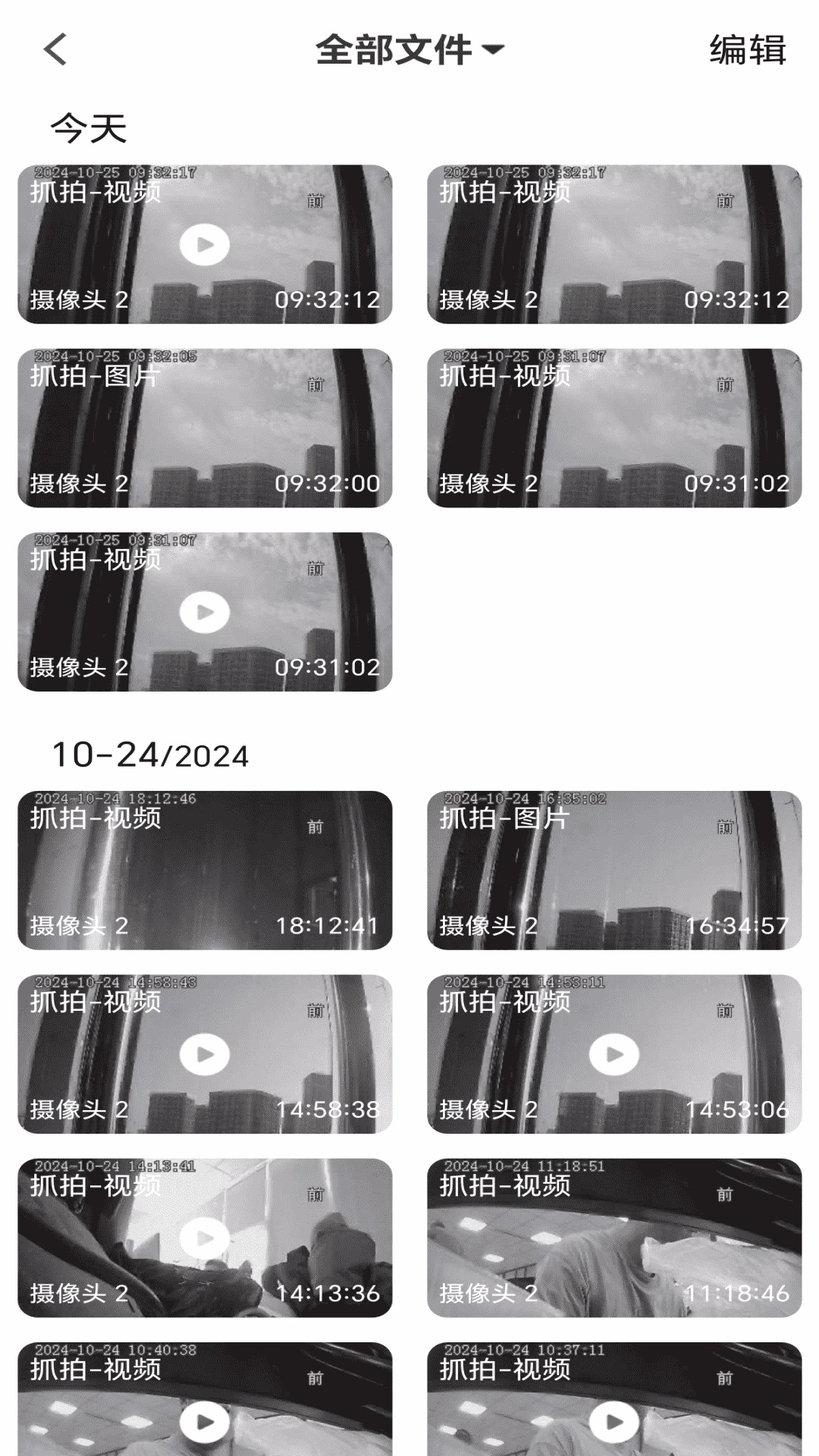The image size is (819, 1456).
Task: Open the 14:13:36 抓拍-视频 recording
Action: click(x=205, y=1238)
